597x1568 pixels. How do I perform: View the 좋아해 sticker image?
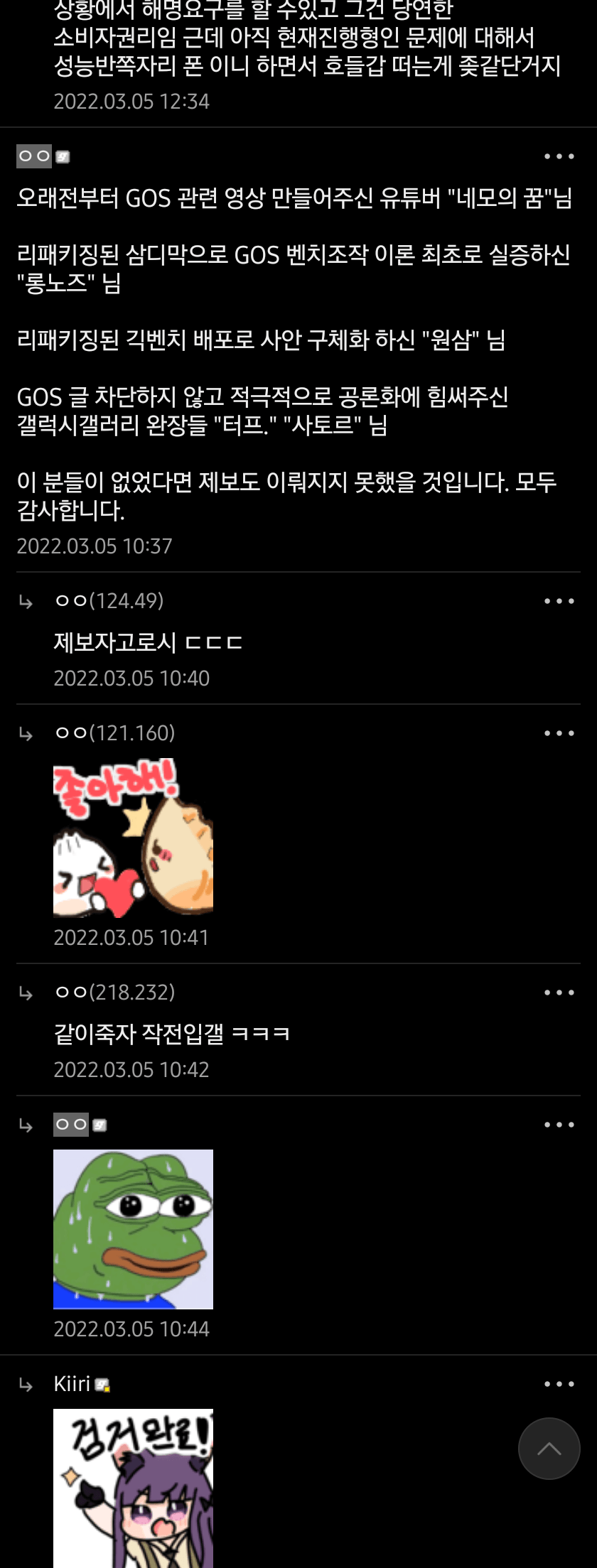pos(133,837)
